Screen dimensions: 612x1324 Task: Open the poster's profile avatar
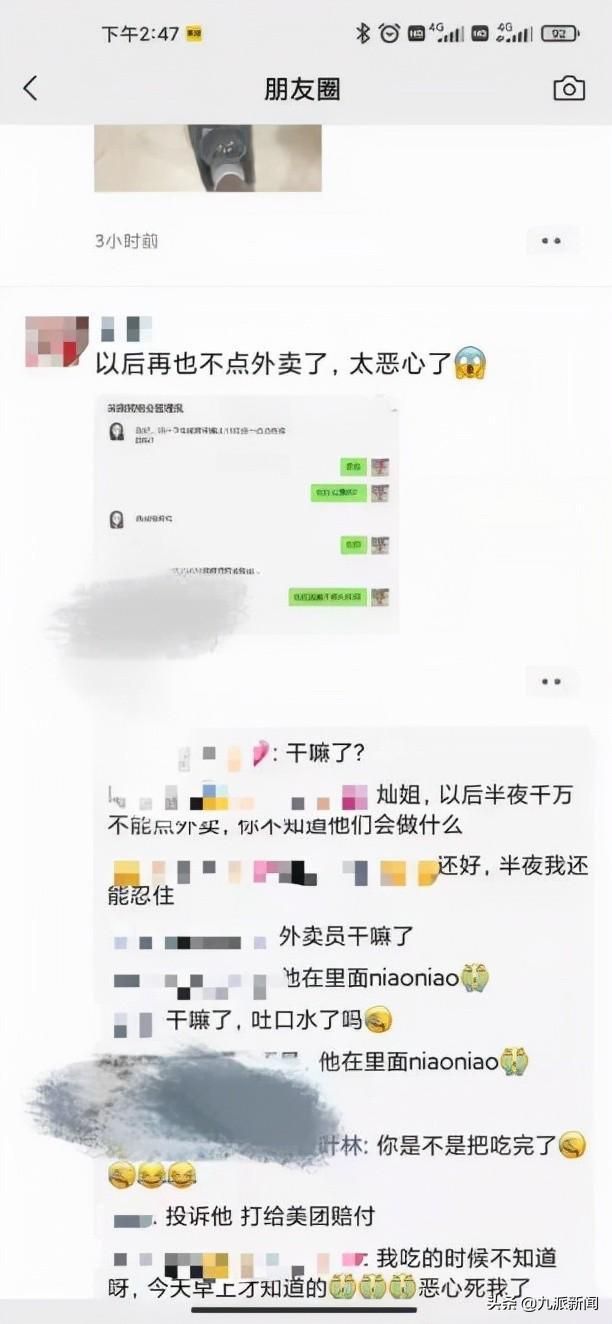coord(57,341)
